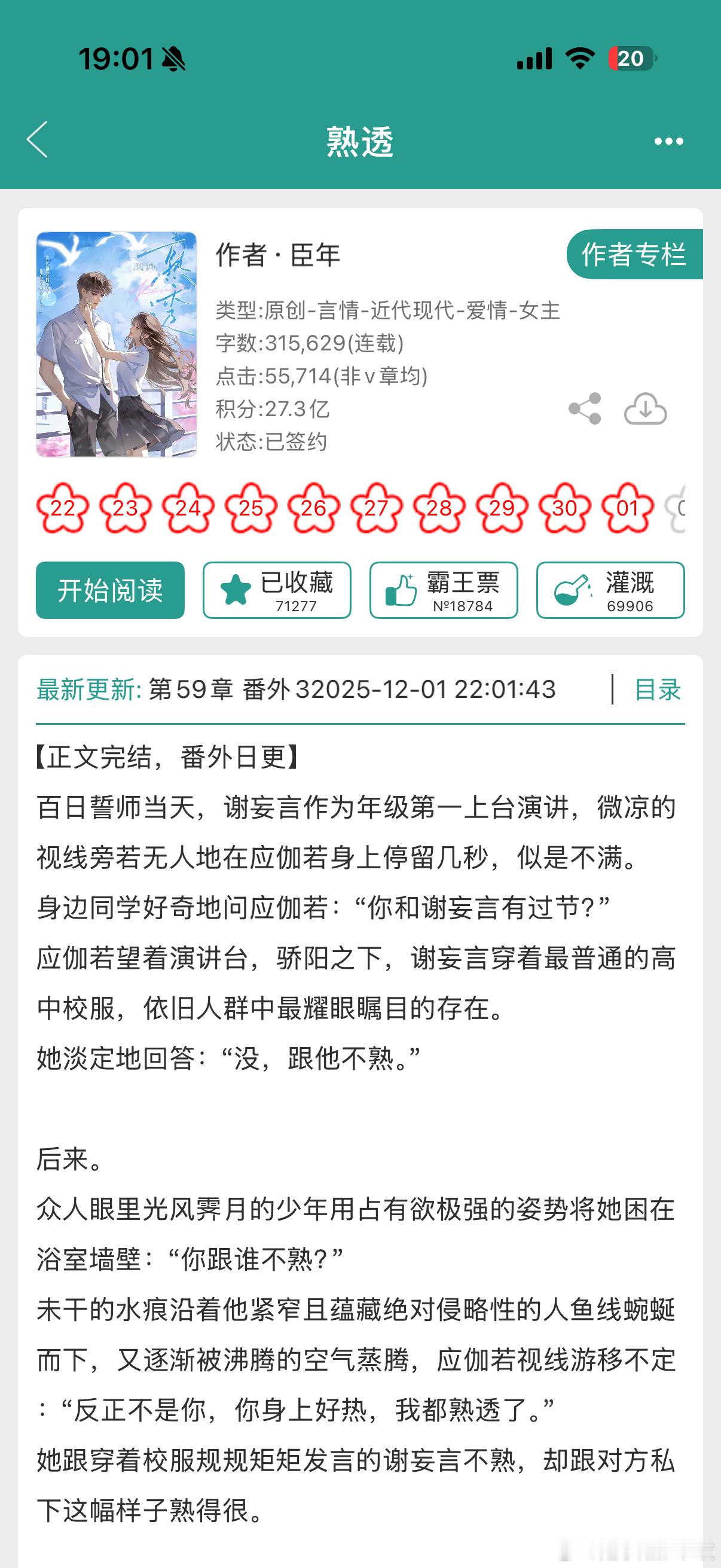Screen dimensions: 721x1568
Task: Tap the back arrow to leave the book page
Action: pyautogui.click(x=38, y=141)
